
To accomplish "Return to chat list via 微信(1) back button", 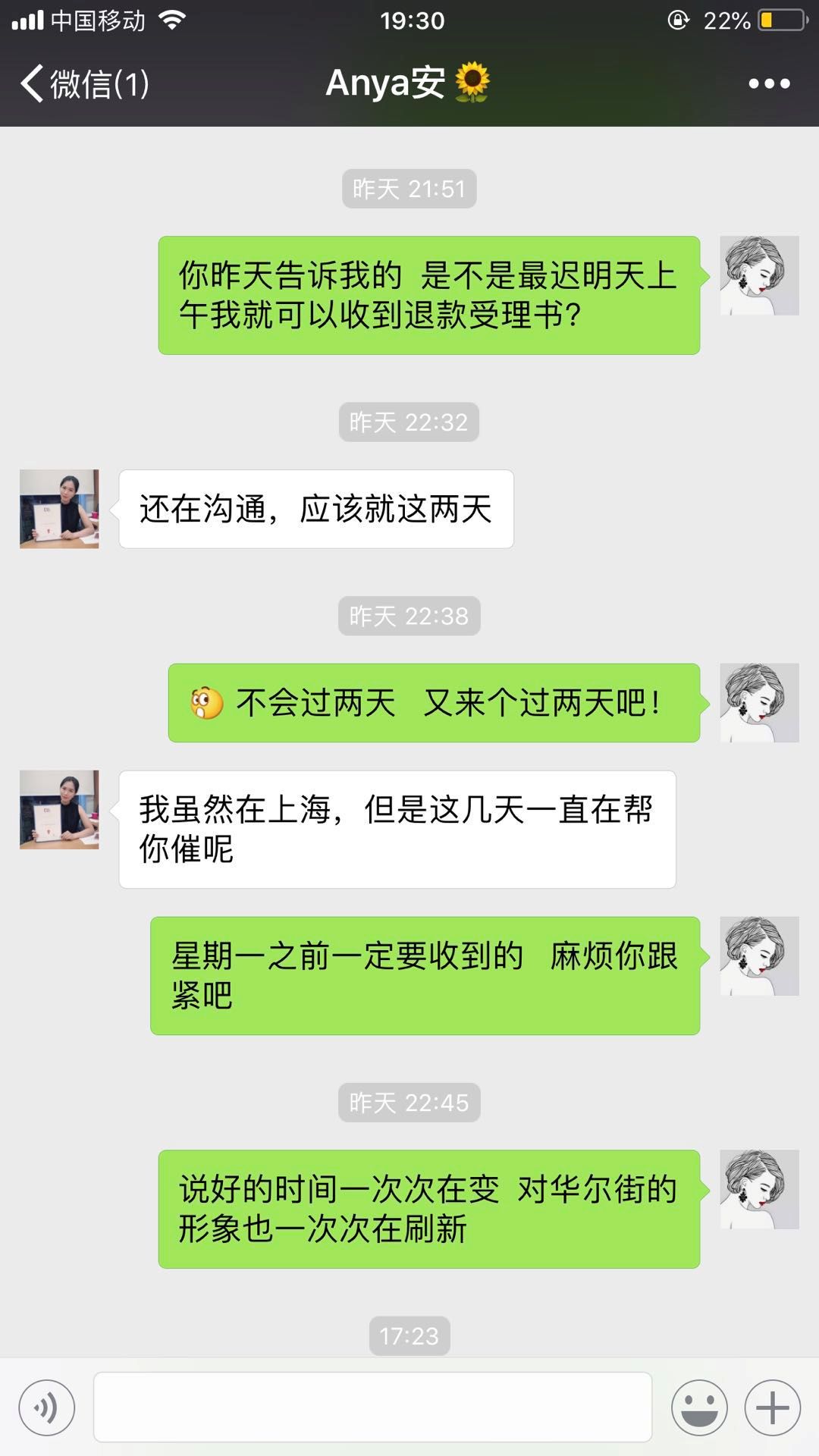I will point(83,83).
